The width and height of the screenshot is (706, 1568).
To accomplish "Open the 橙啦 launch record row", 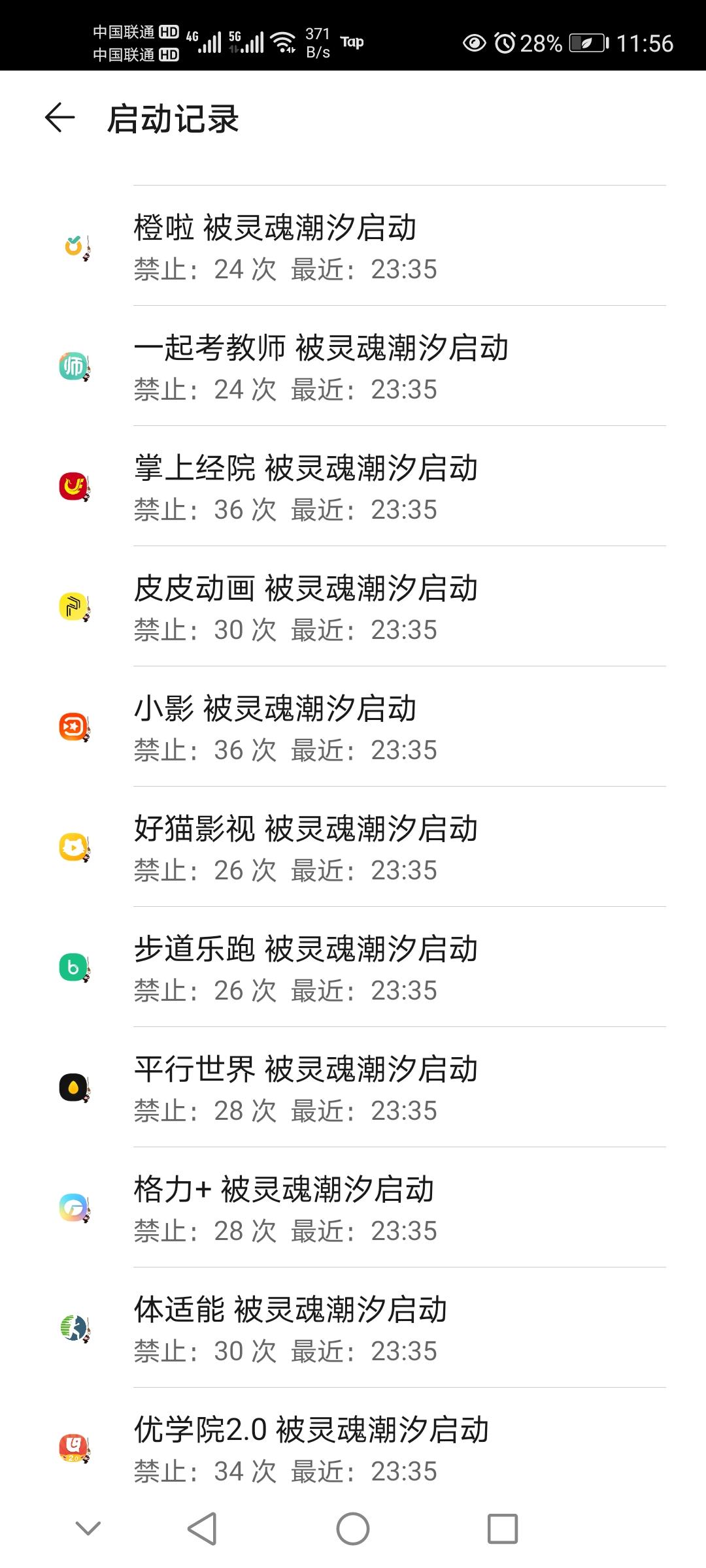I will pyautogui.click(x=353, y=246).
